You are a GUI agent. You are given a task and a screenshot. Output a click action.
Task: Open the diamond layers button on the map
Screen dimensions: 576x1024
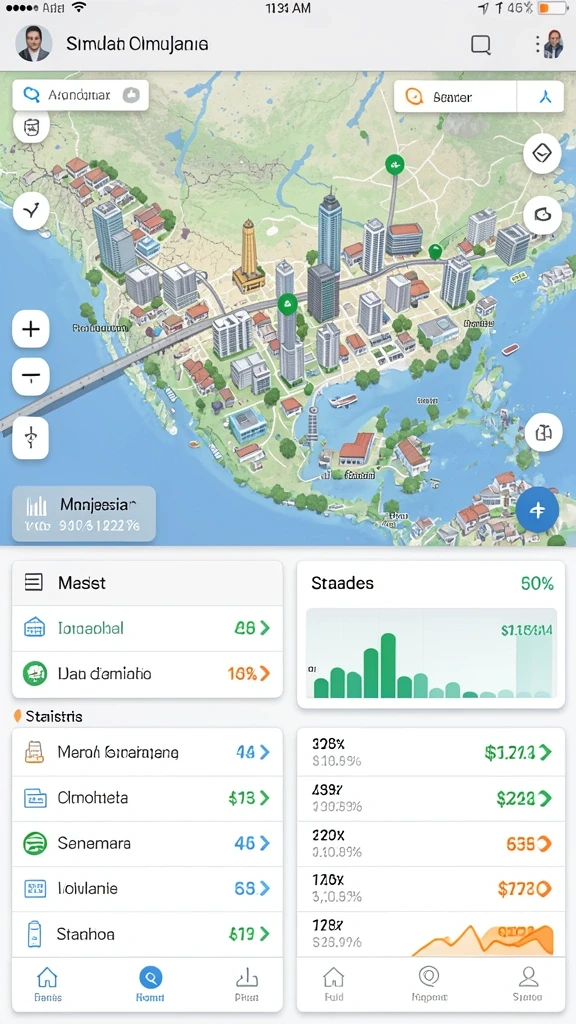click(x=542, y=154)
